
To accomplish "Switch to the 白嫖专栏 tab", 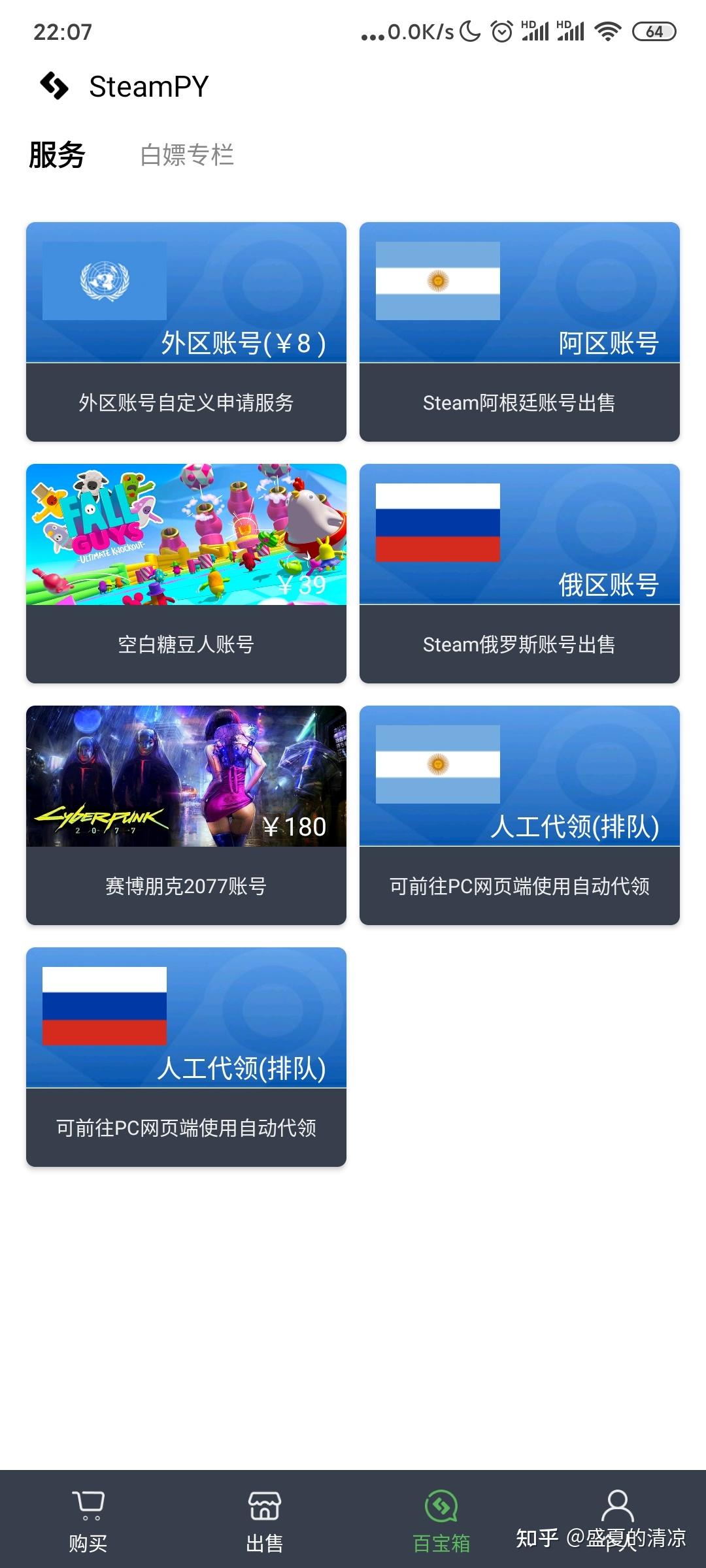I will tap(187, 155).
